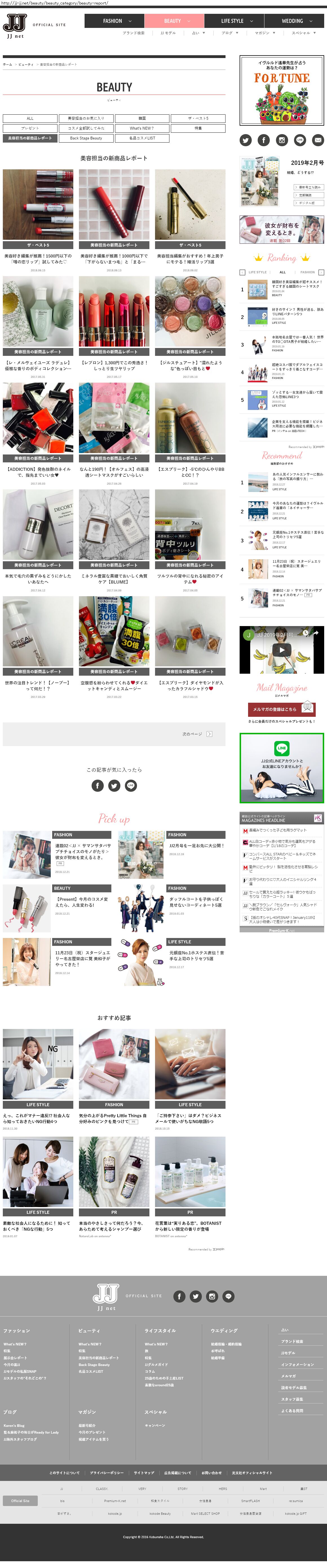Share this article on Facebook
The image size is (327, 1568).
pos(98,785)
